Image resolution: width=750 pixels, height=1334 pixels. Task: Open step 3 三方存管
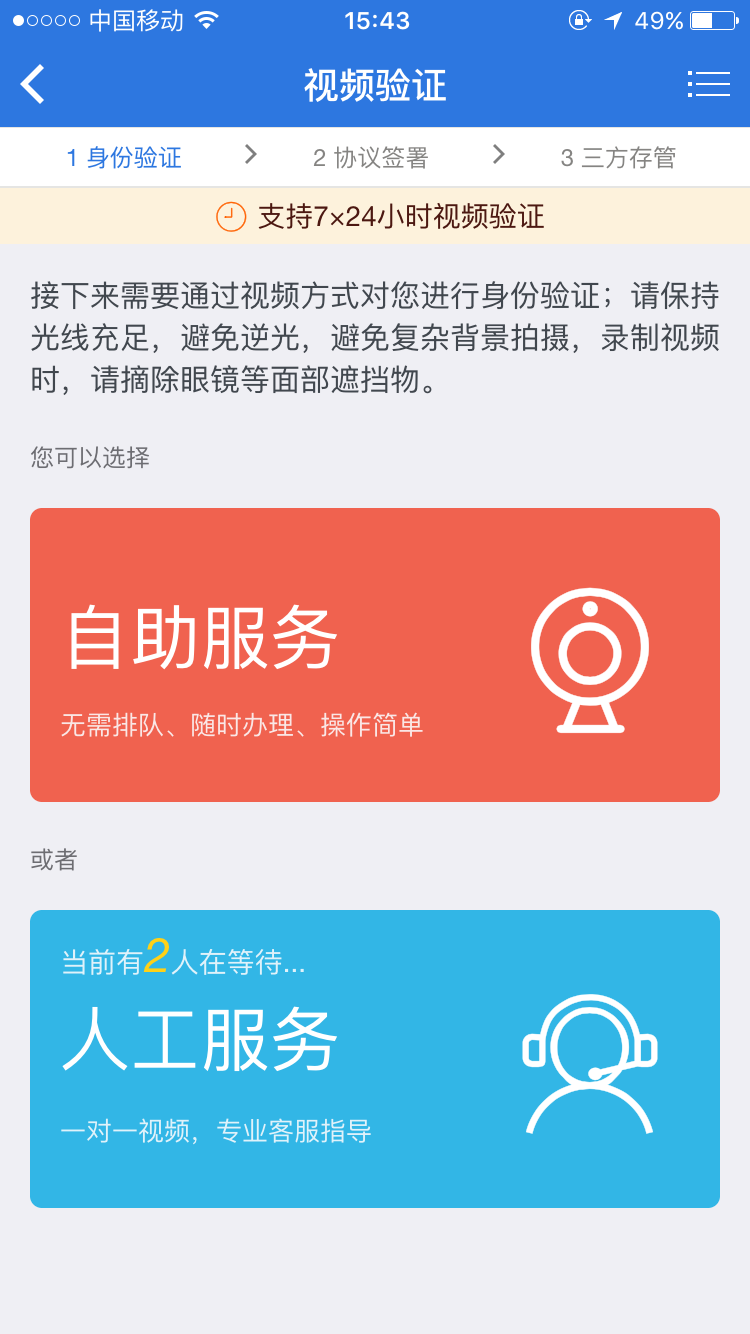coord(618,157)
